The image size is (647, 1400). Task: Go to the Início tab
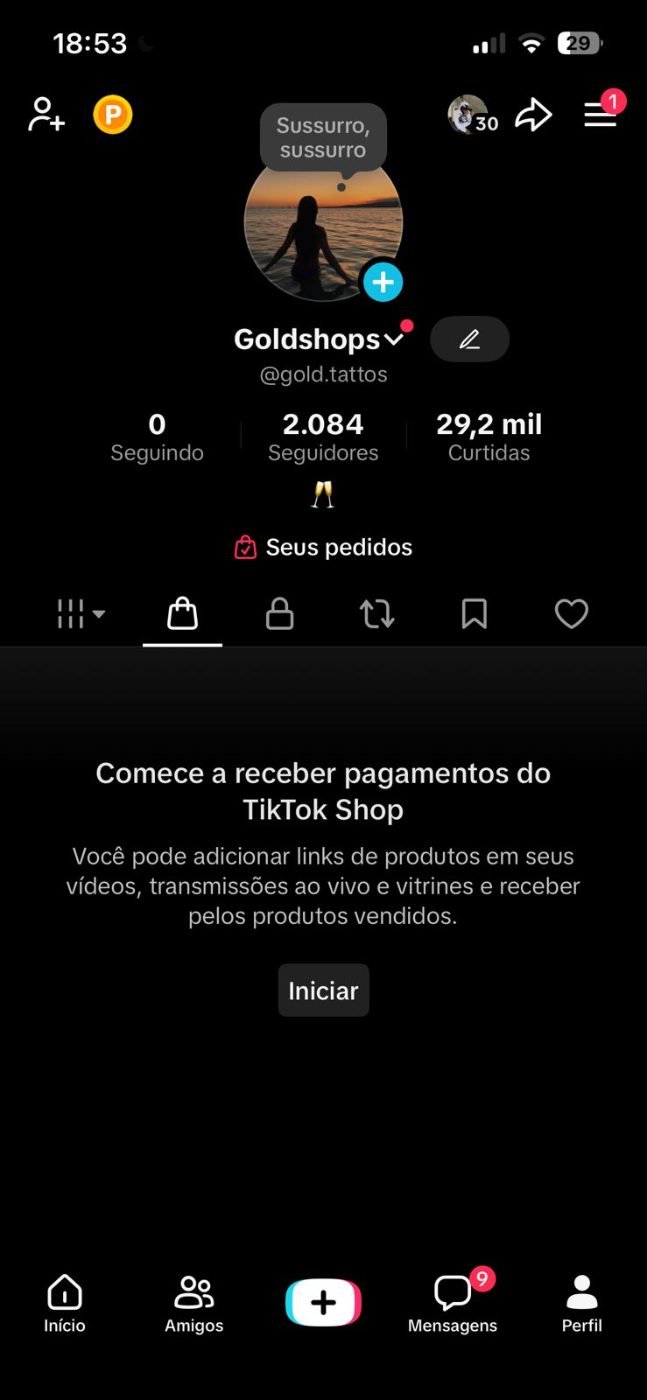point(65,1303)
